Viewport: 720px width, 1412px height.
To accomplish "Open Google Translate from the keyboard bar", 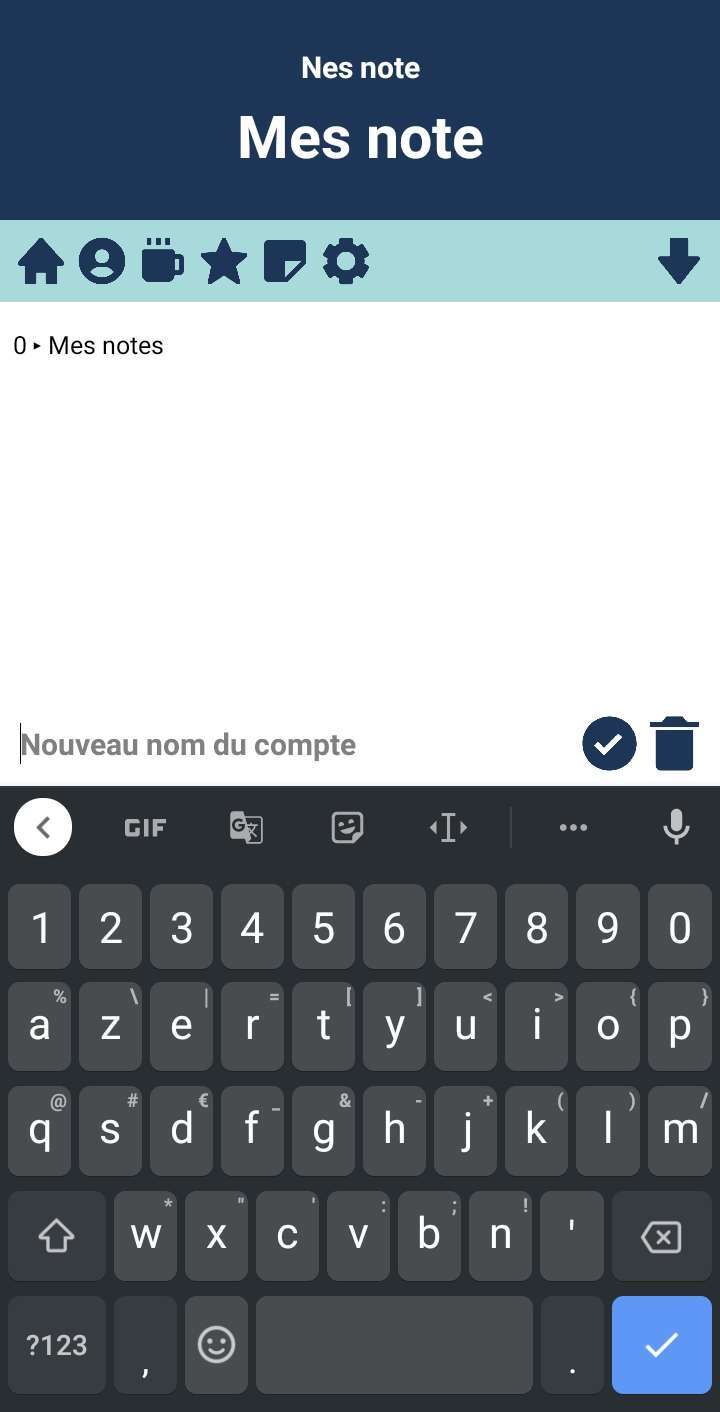I will point(246,827).
